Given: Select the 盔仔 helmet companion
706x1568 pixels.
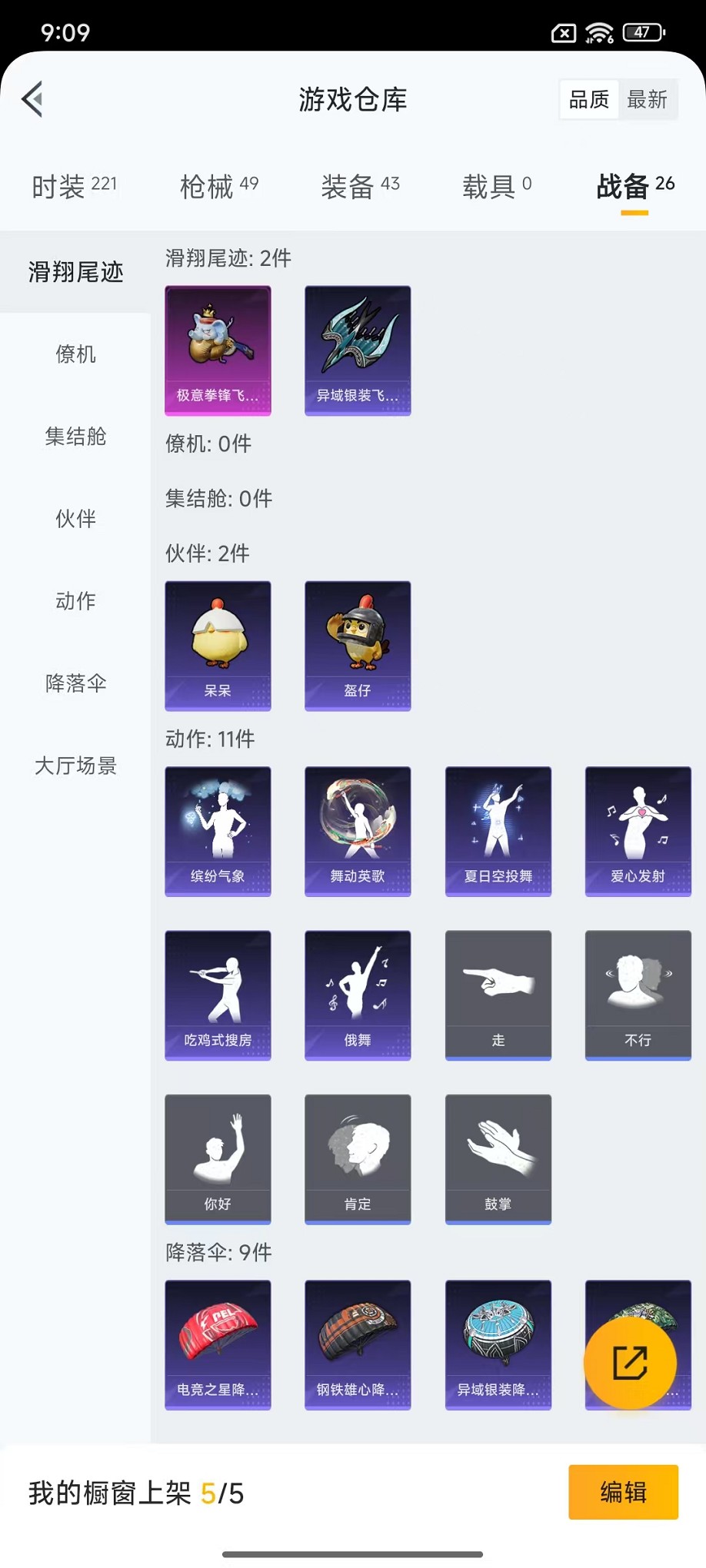Looking at the screenshot, I should (358, 646).
